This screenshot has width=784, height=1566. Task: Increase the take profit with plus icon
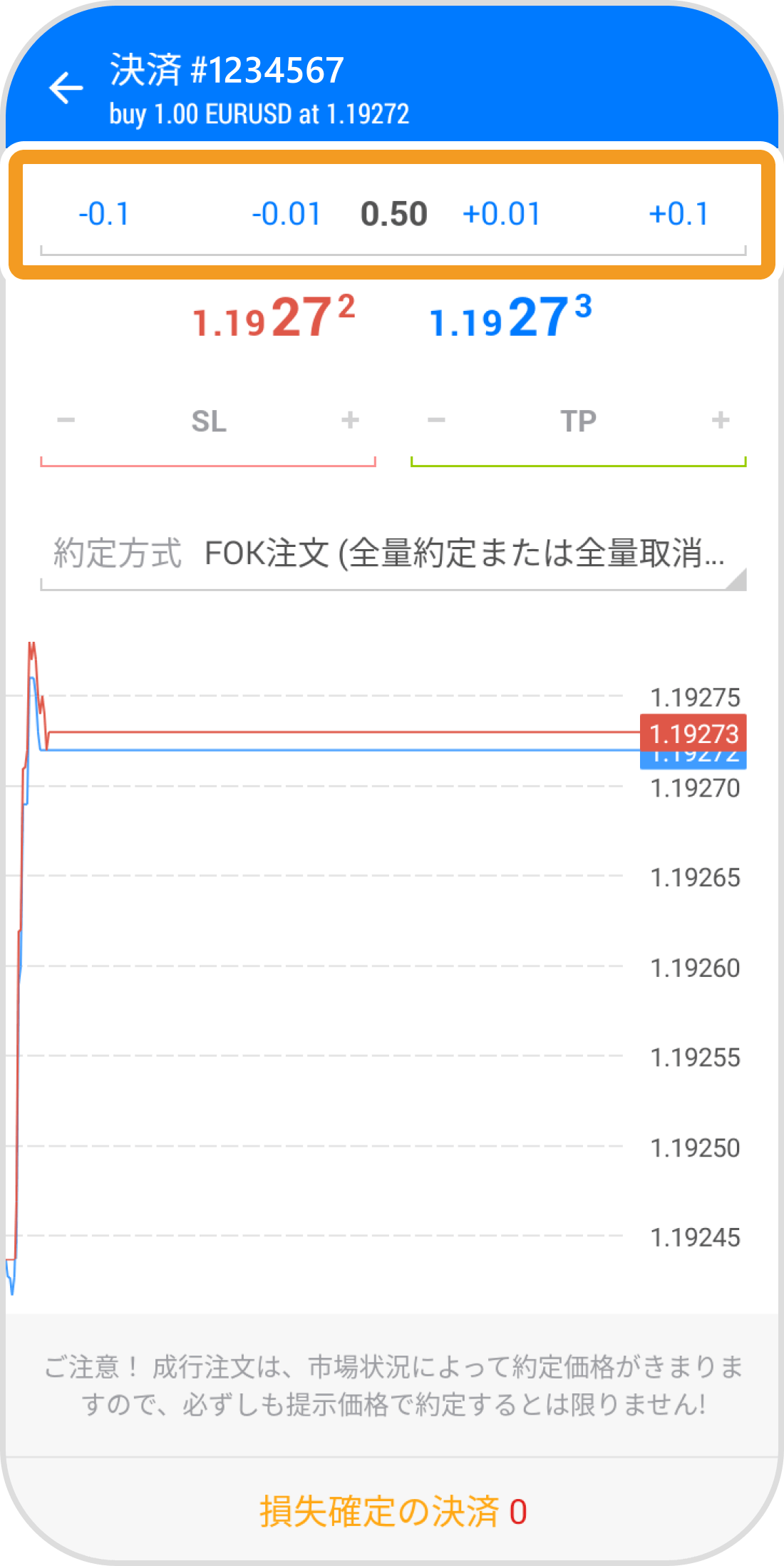tap(720, 420)
